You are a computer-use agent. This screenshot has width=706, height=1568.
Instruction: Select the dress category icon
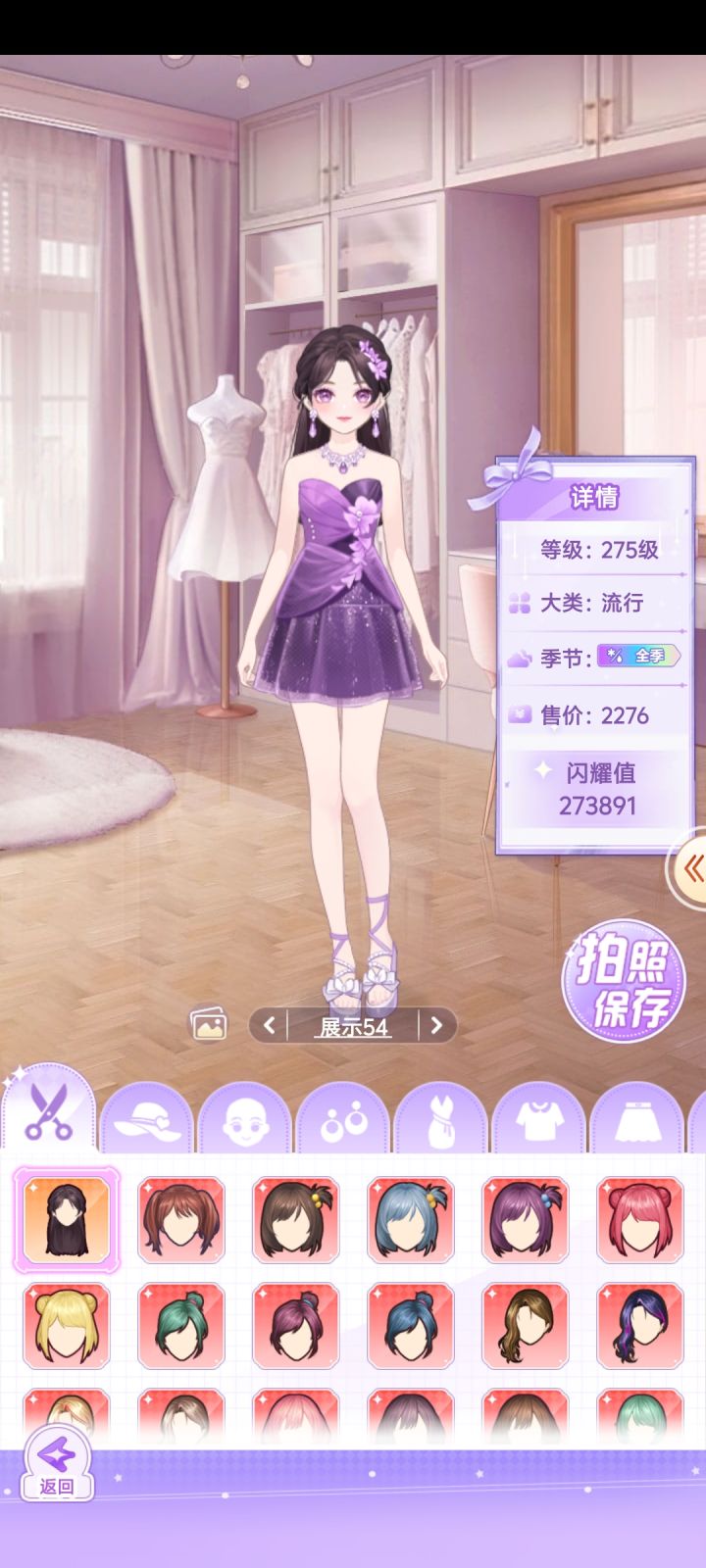coord(439,1117)
